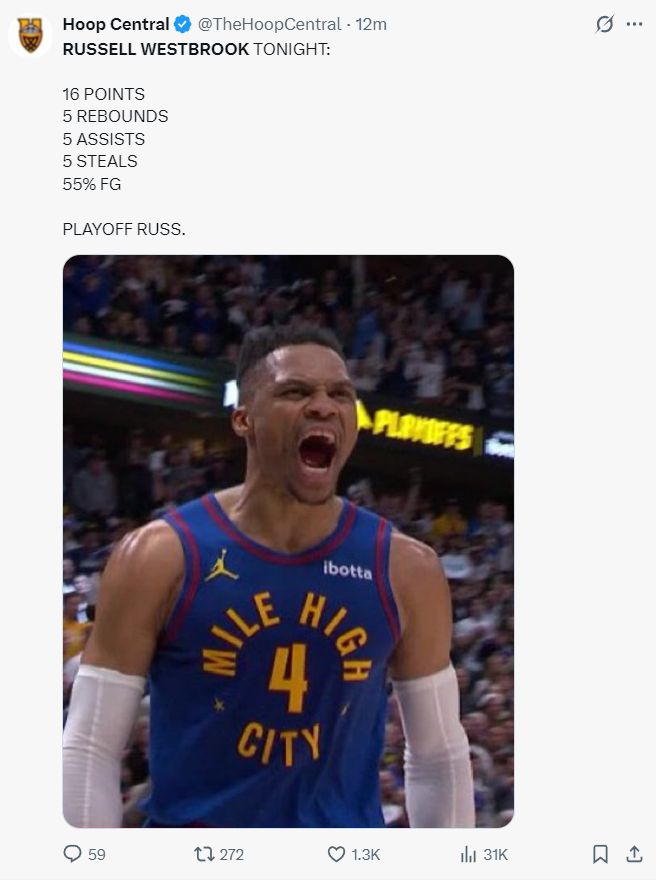Bookmark this Hoop Central post
The width and height of the screenshot is (656, 883).
600,854
